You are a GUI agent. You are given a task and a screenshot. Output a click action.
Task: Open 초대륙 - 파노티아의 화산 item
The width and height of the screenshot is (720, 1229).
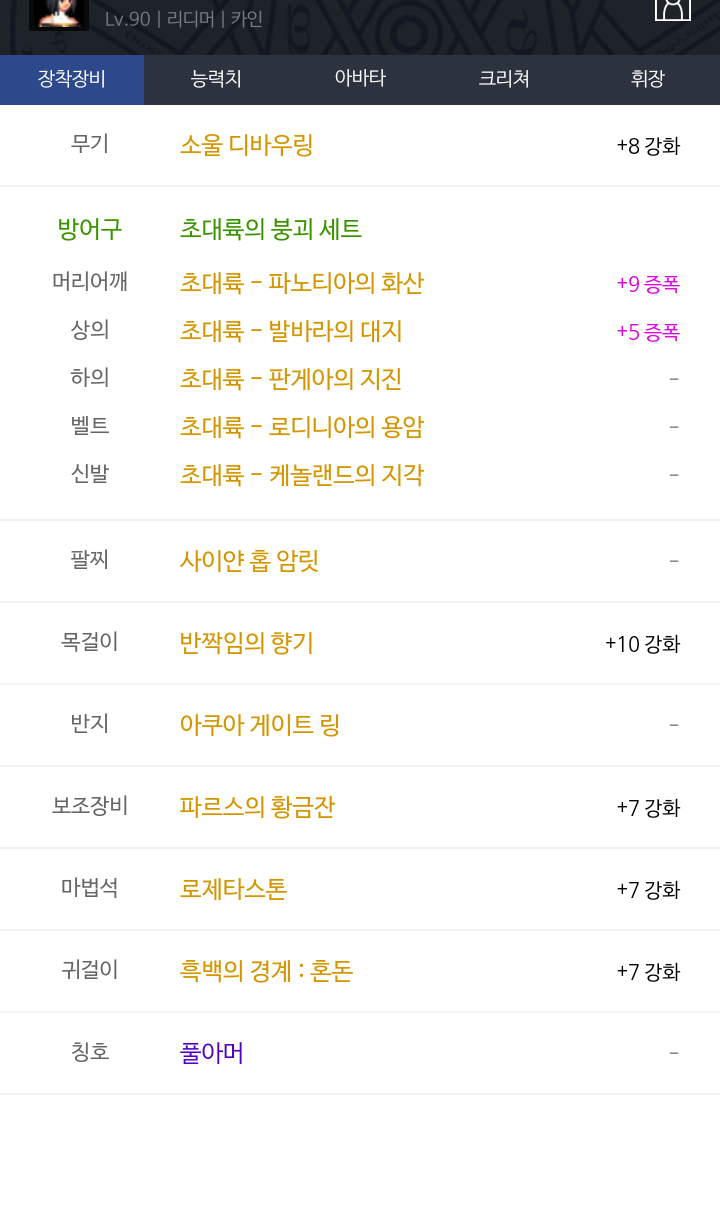tap(302, 283)
